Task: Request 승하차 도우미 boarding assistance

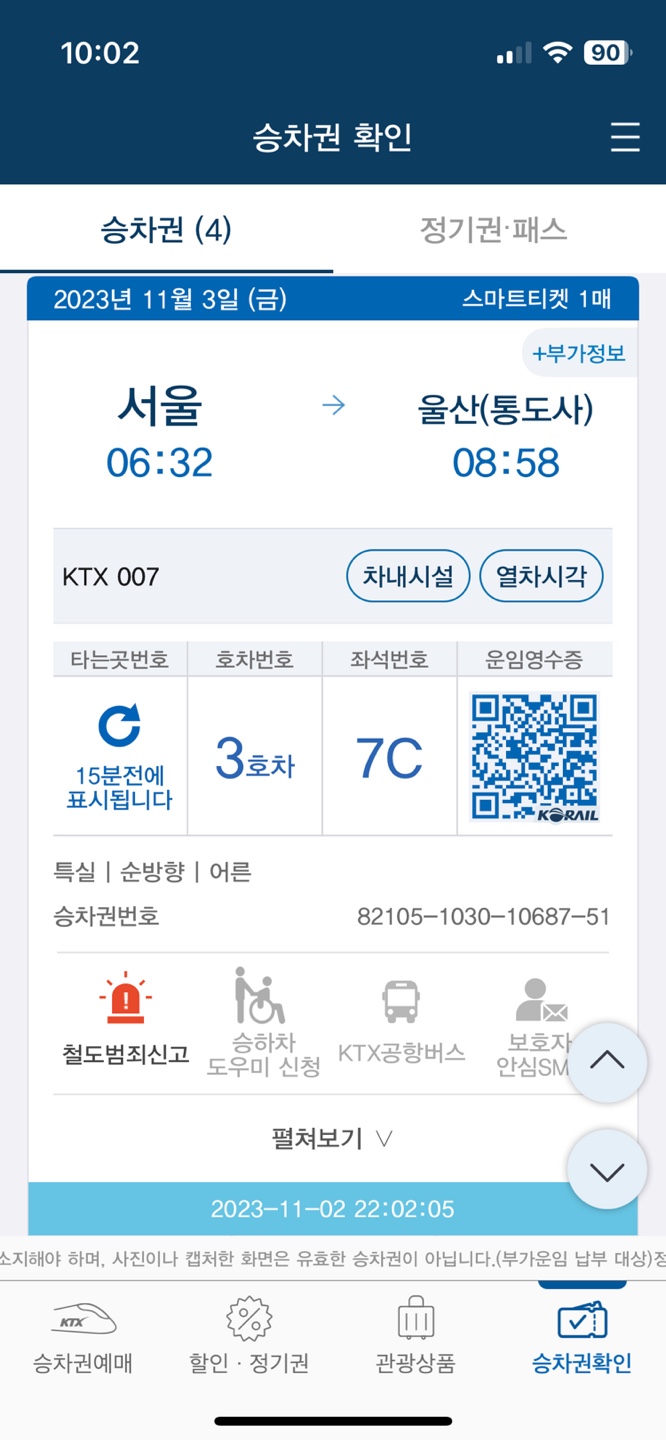Action: [x=262, y=1023]
